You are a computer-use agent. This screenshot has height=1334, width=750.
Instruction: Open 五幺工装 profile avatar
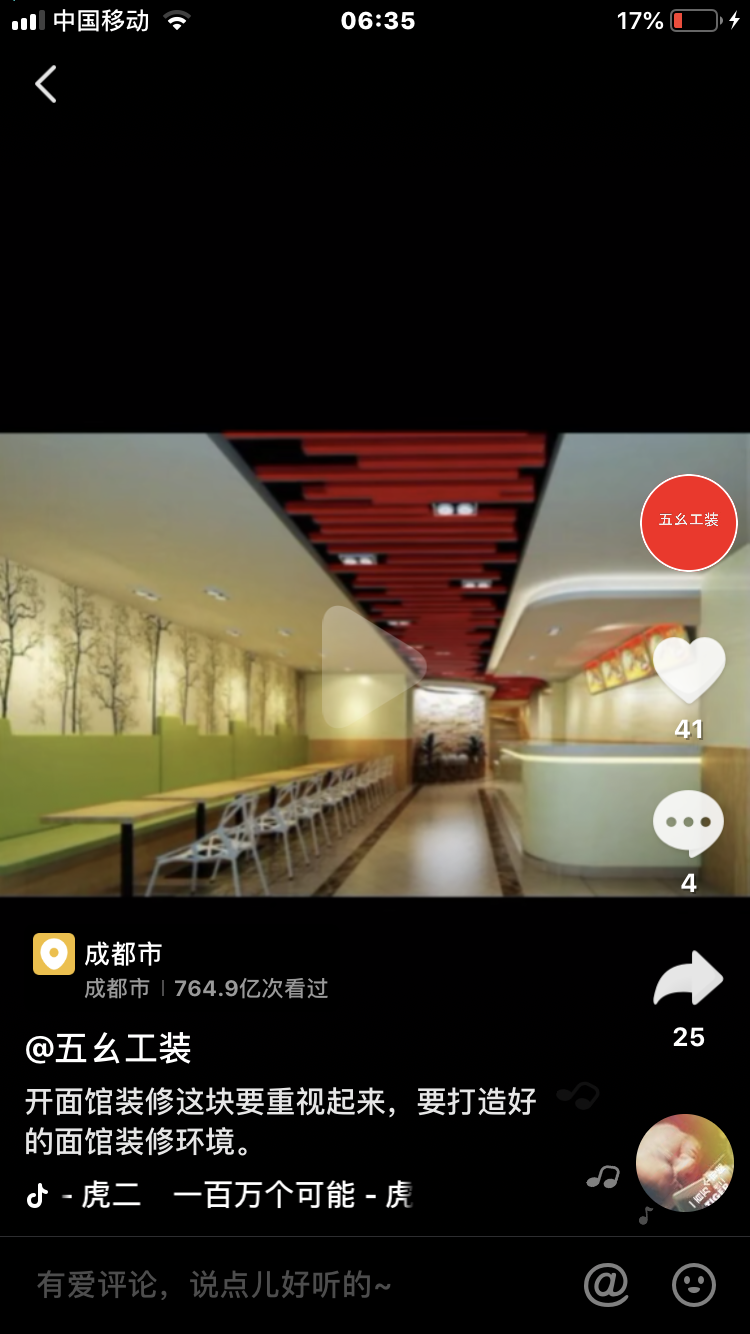tap(688, 522)
